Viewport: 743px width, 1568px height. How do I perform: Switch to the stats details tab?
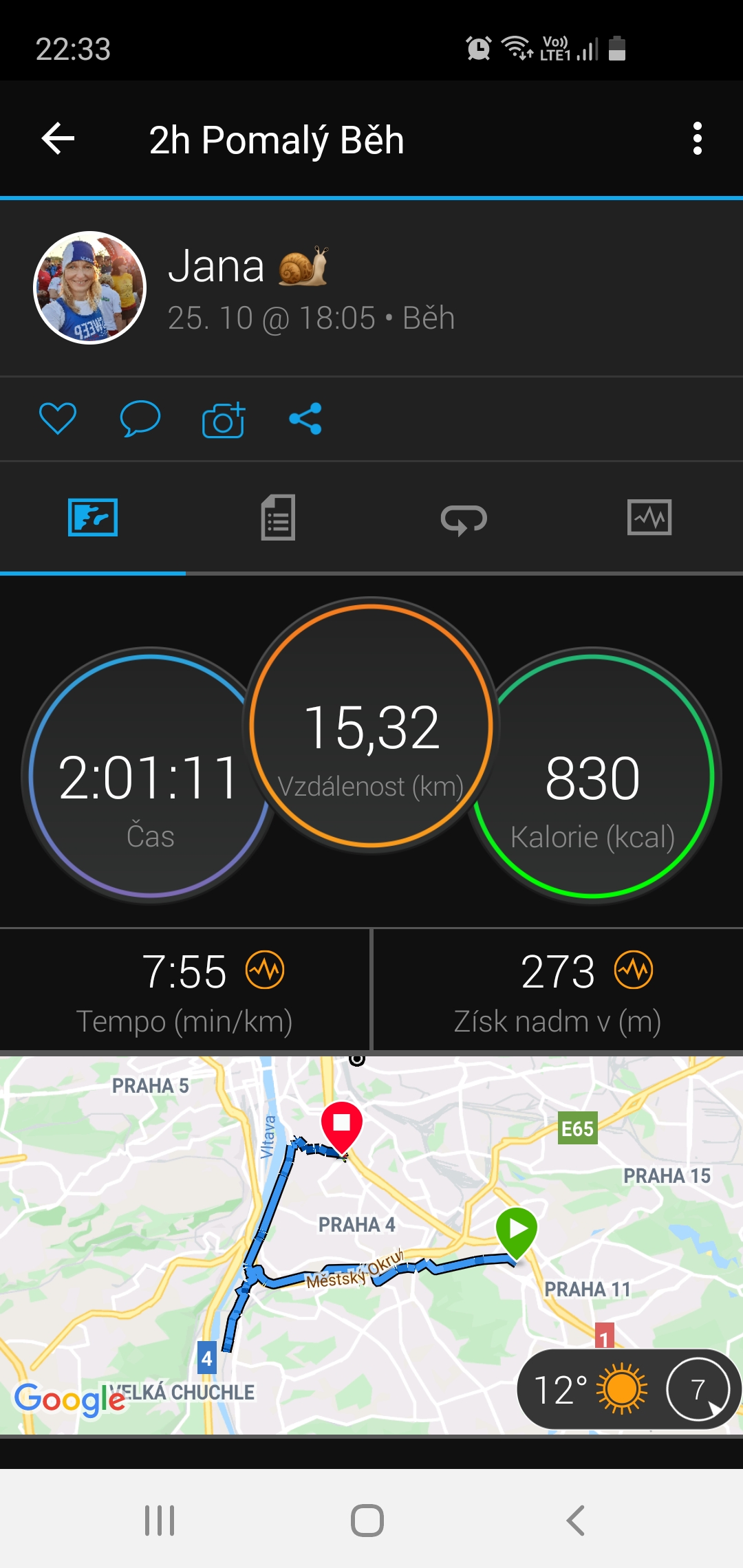click(279, 518)
